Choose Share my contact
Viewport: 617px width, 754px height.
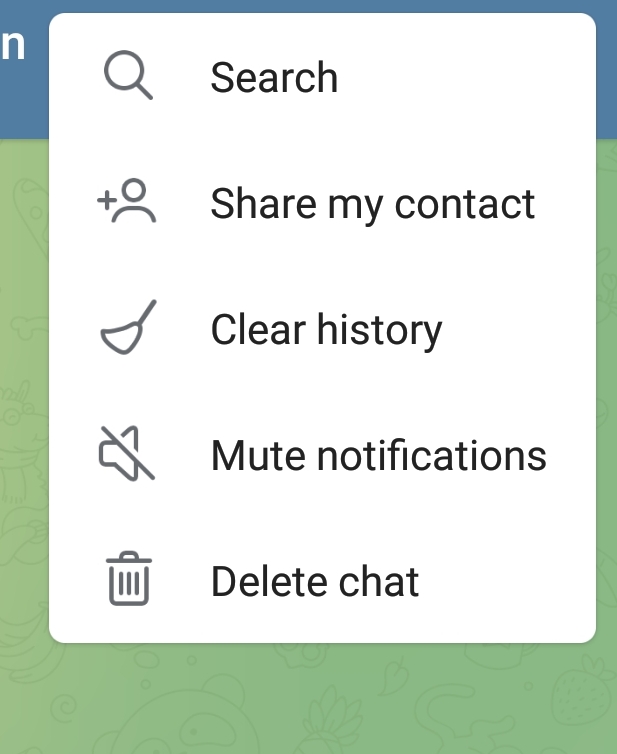click(372, 204)
